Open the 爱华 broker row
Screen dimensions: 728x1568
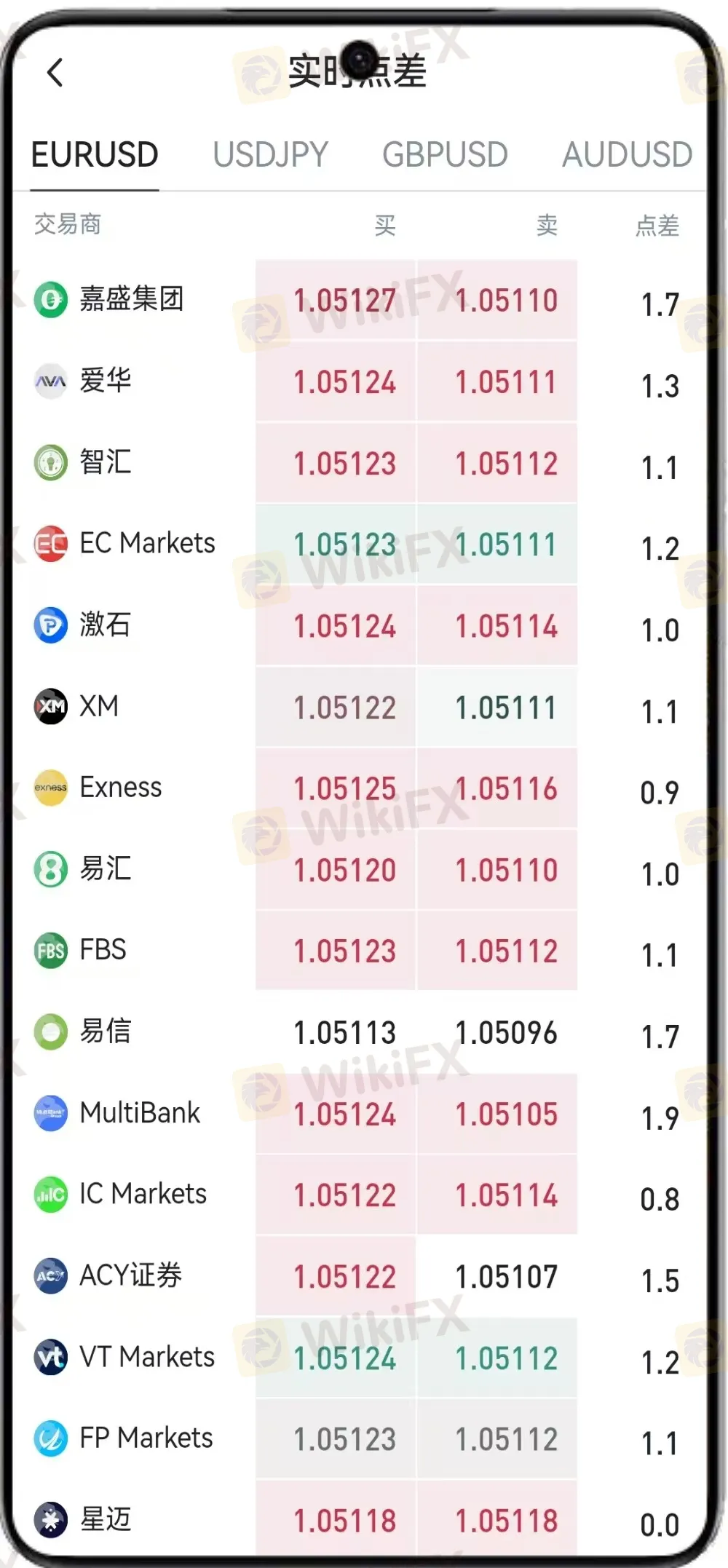(106, 381)
